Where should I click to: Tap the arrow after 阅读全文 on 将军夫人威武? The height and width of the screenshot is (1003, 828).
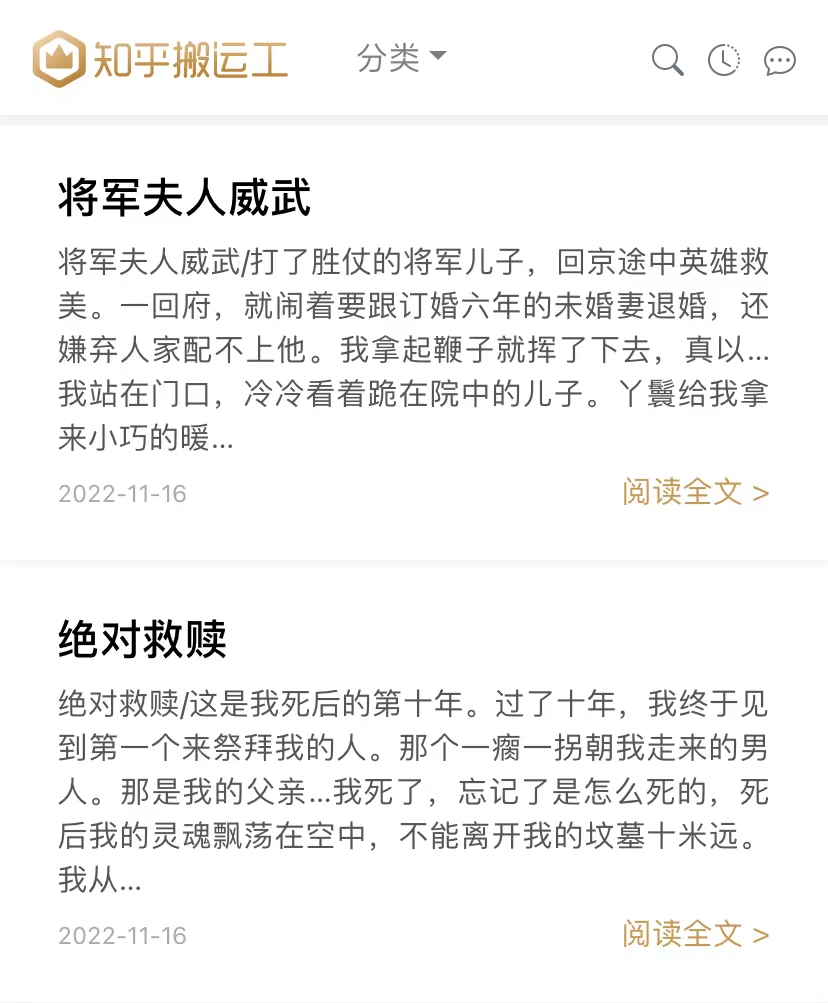(x=760, y=492)
